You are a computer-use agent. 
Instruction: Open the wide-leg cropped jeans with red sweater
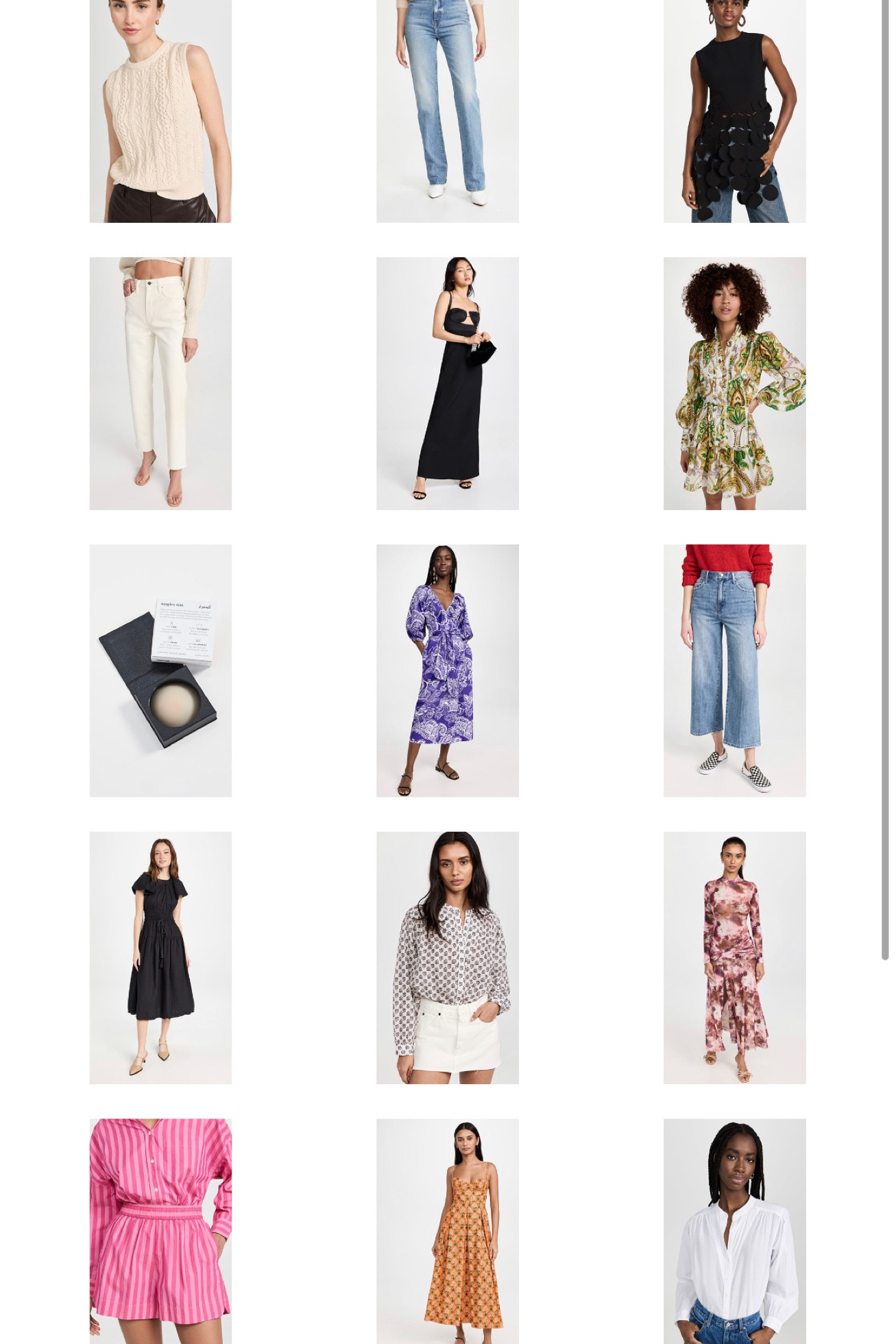734,670
